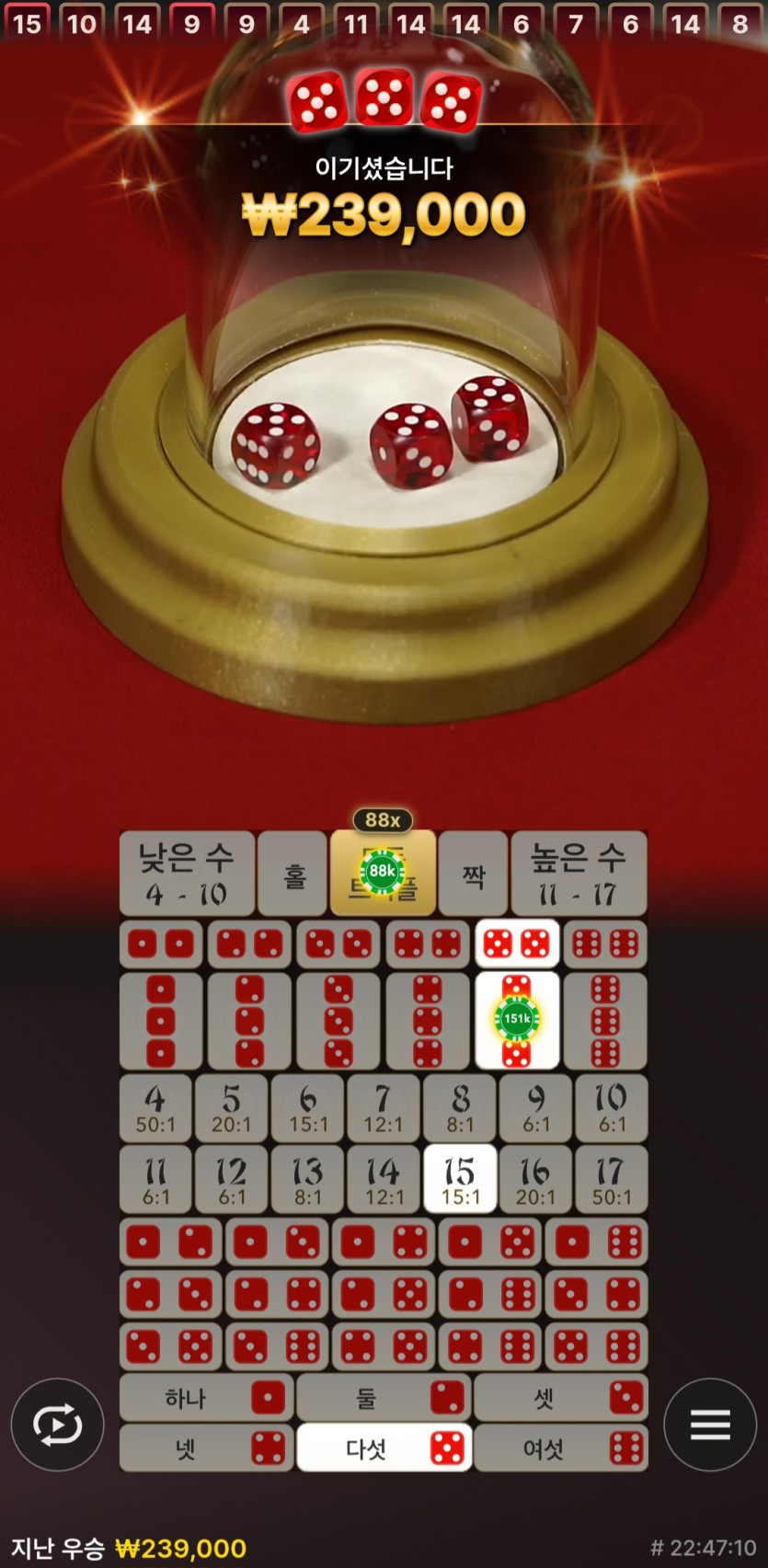Viewport: 768px width, 1568px height.
Task: Select the 홀 odd bet
Action: [x=293, y=874]
